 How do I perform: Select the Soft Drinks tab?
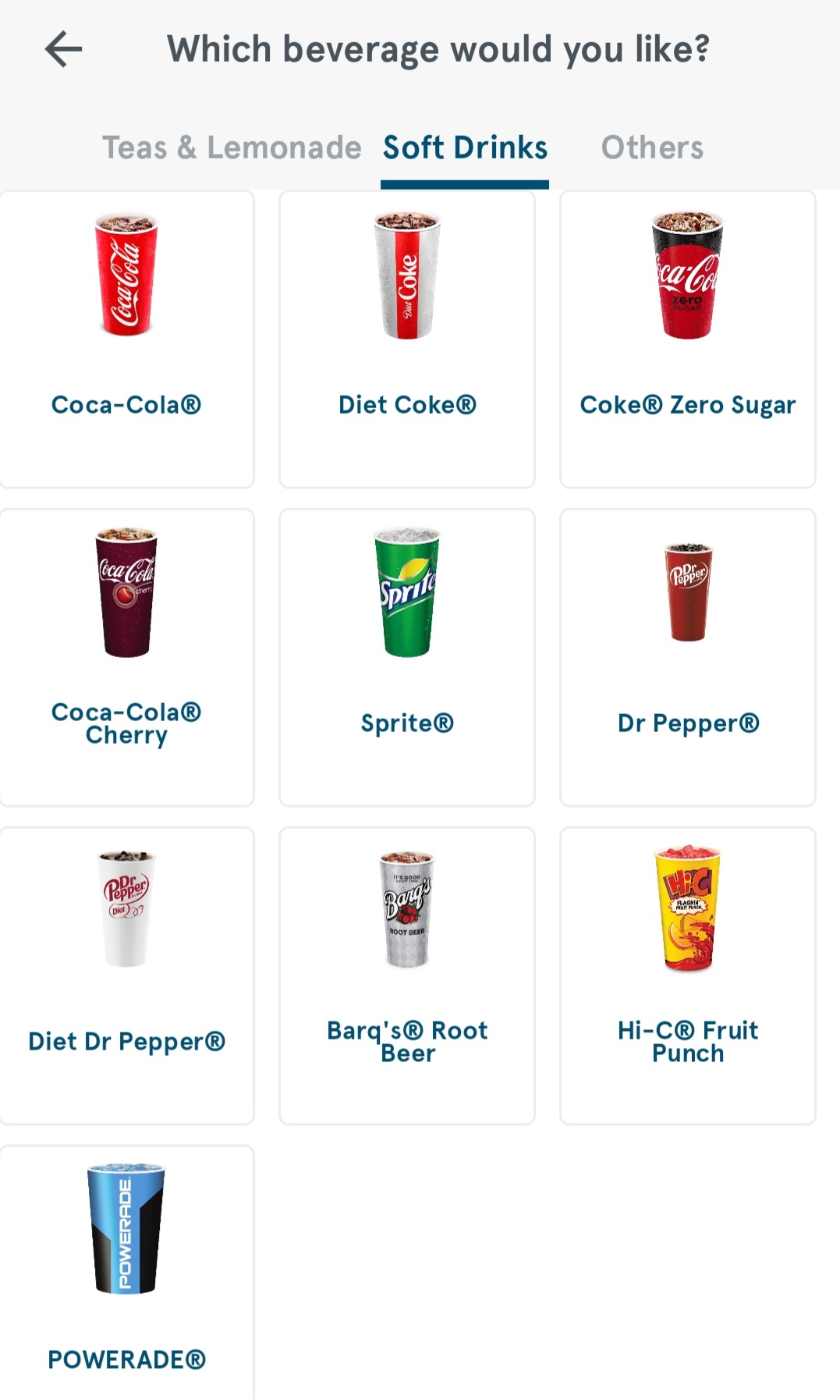pyautogui.click(x=465, y=147)
